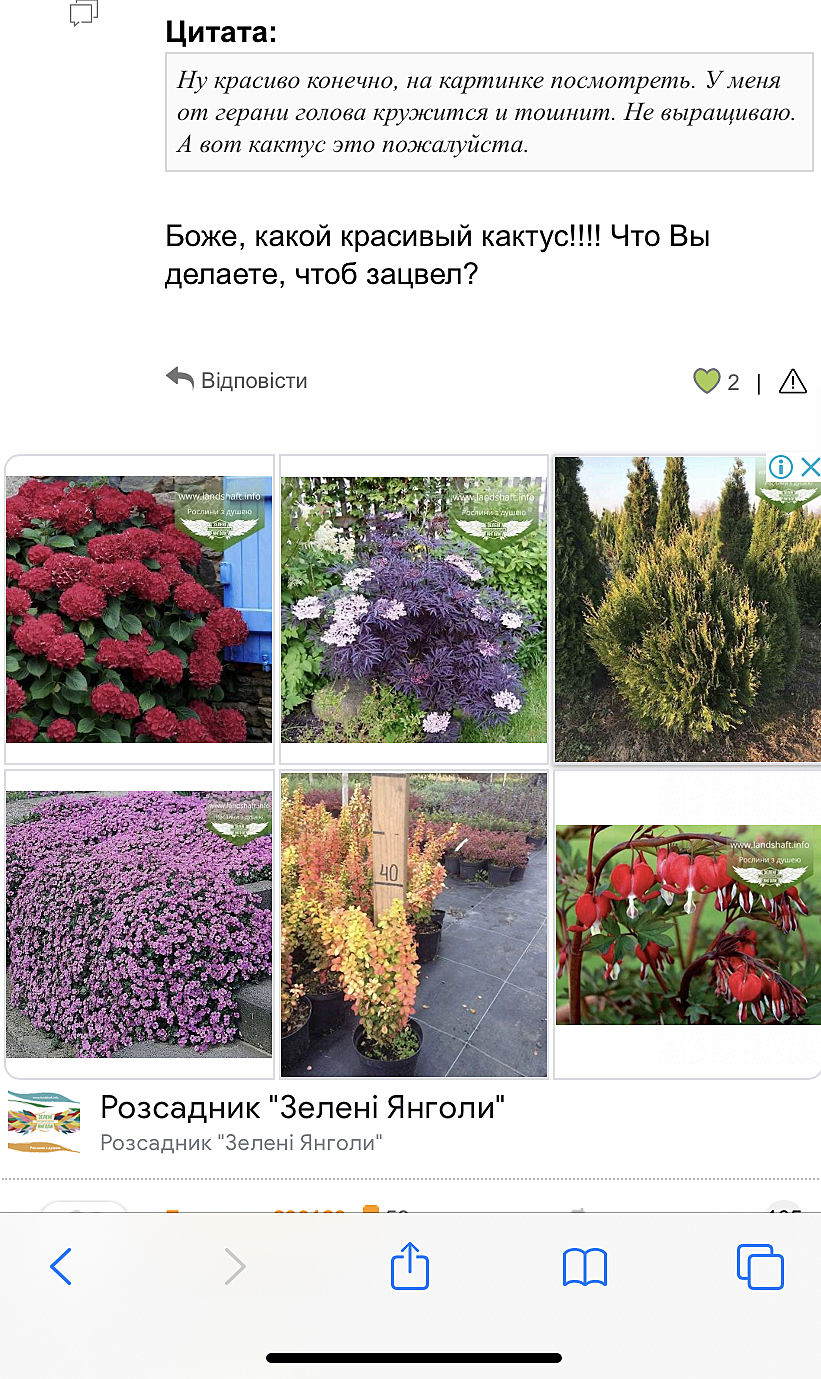Like the comment with the green heart
Viewport: 821px width, 1379px height.
coord(706,381)
